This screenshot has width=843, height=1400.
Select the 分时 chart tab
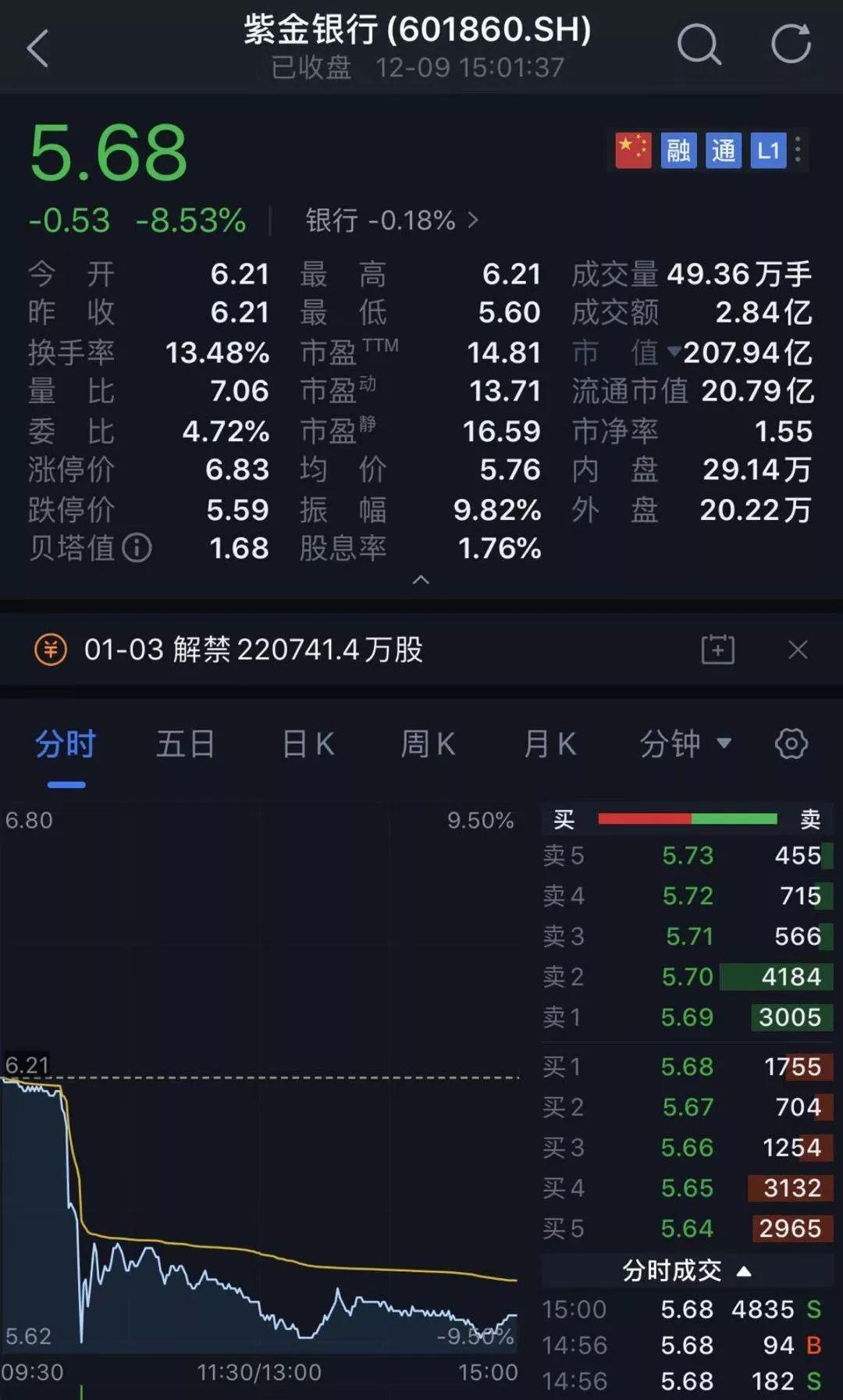[x=66, y=744]
